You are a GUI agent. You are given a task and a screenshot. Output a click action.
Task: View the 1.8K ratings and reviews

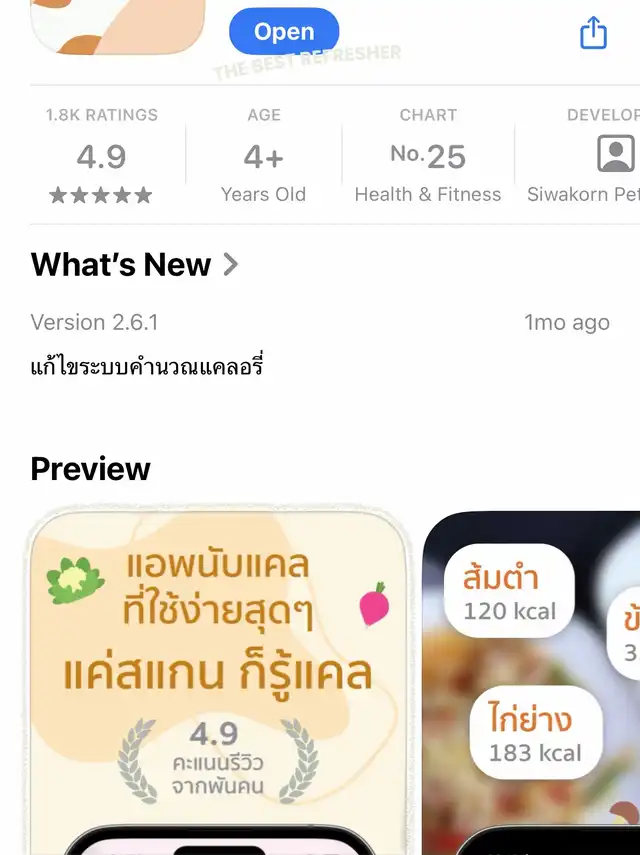click(101, 156)
